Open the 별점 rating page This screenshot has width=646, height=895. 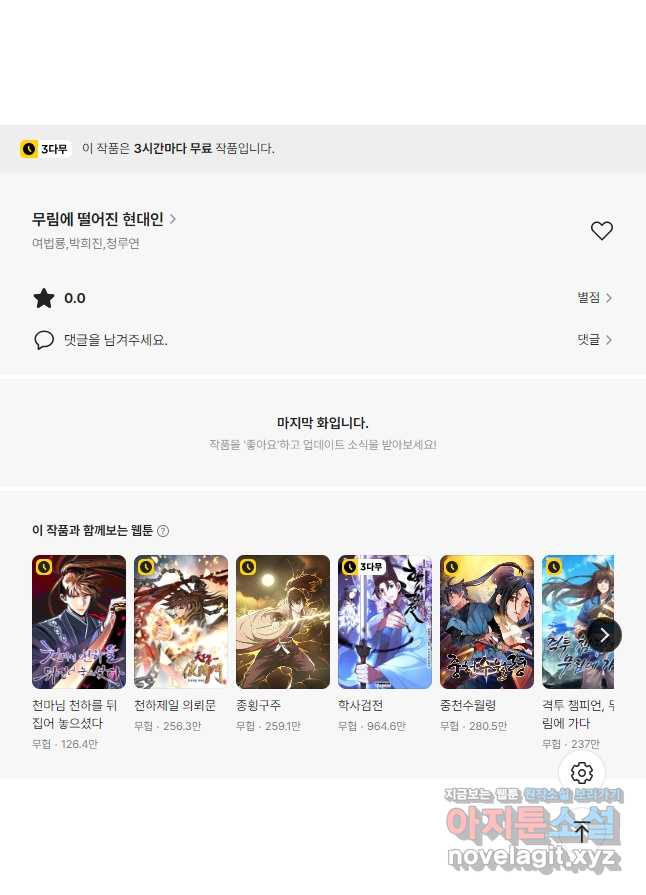point(594,298)
